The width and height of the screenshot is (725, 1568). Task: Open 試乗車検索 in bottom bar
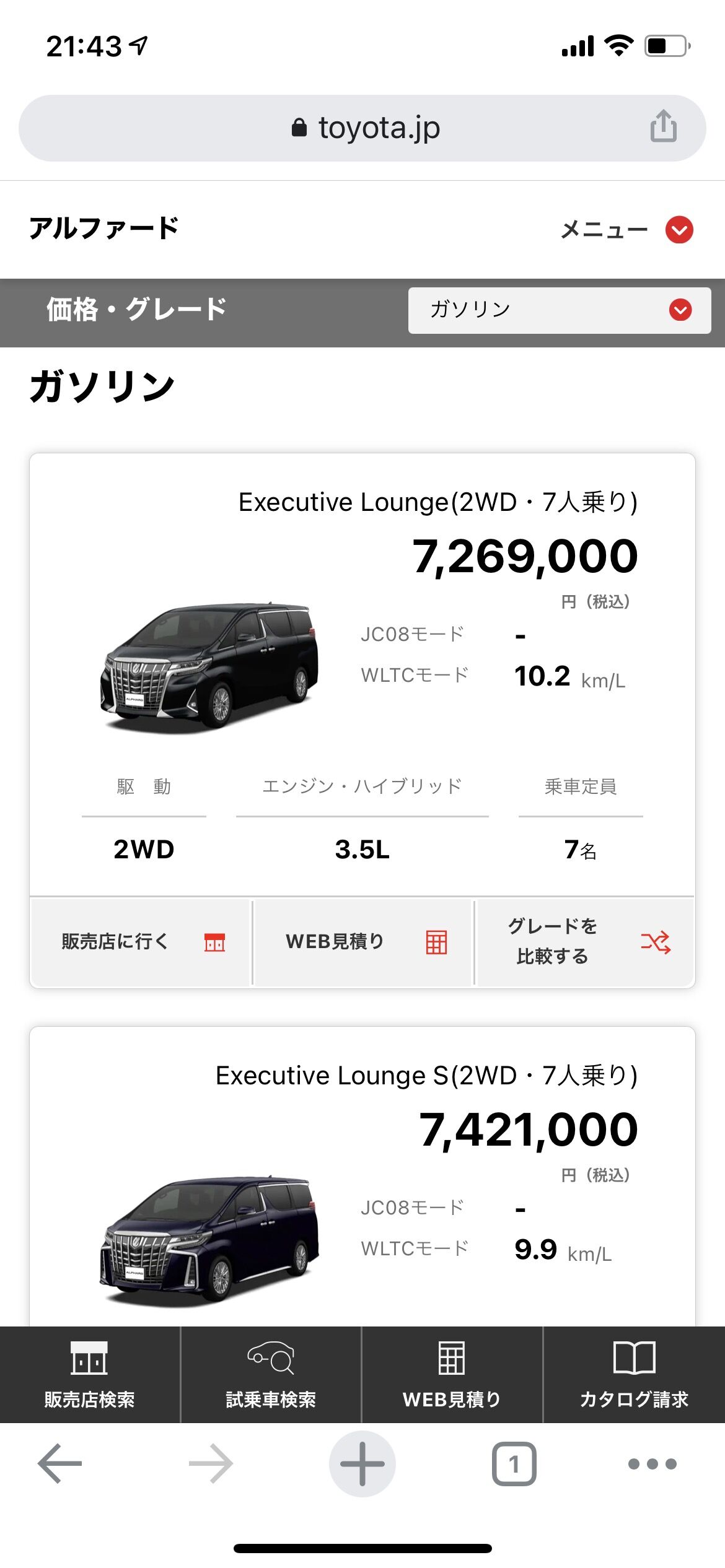pos(271,1374)
